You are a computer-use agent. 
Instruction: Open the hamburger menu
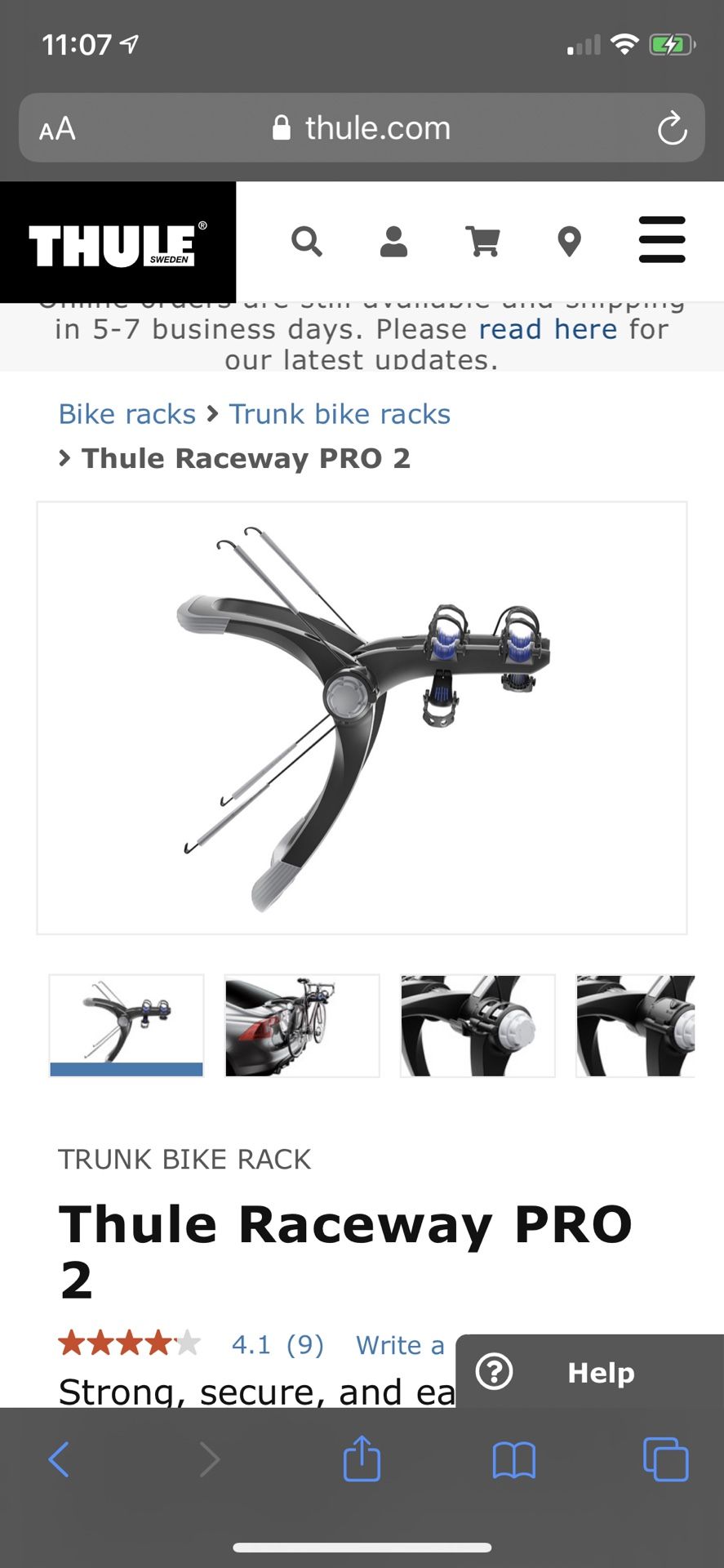coord(662,240)
